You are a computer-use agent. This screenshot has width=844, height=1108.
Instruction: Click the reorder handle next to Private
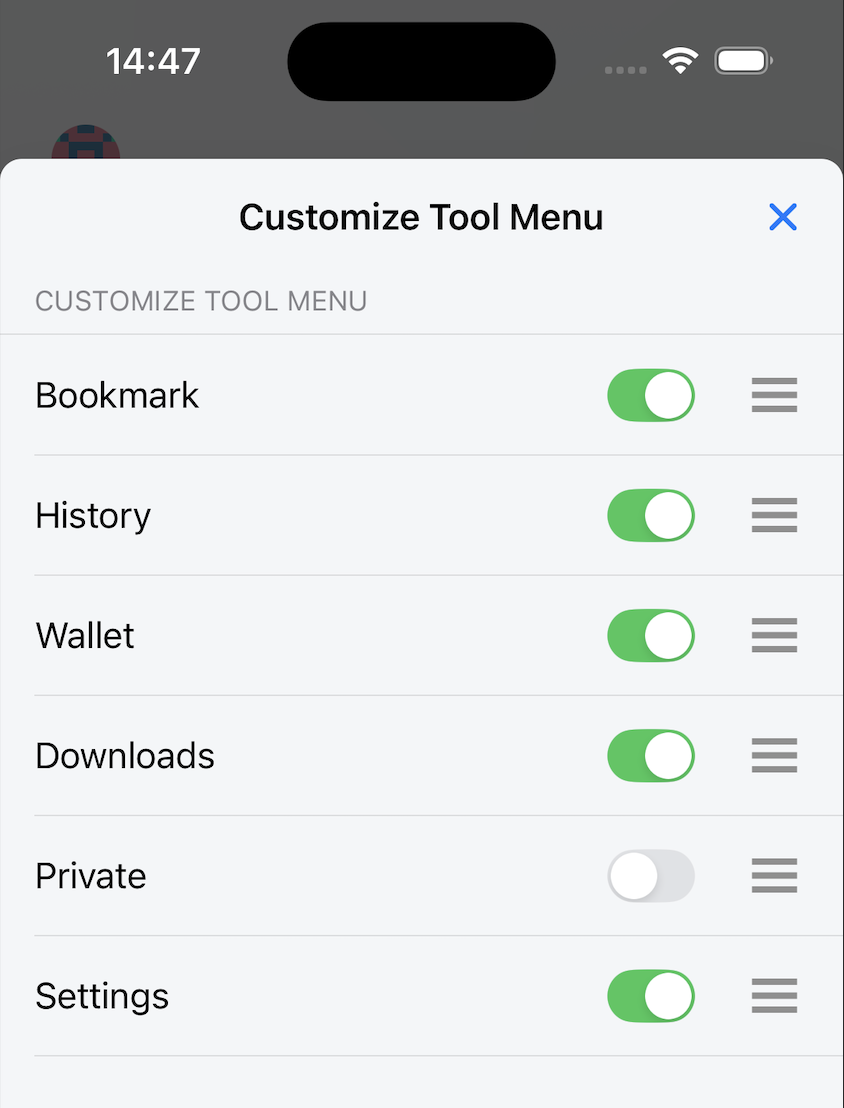click(x=774, y=876)
